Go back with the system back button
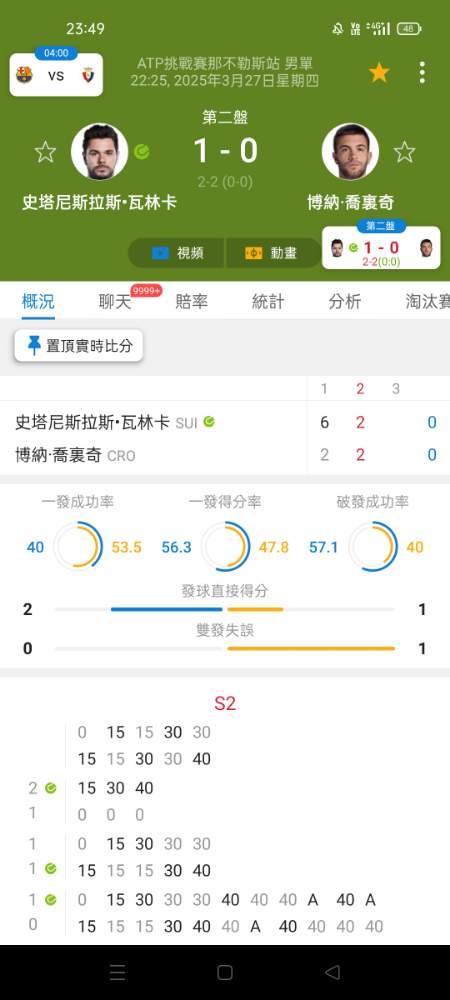 [x=332, y=972]
